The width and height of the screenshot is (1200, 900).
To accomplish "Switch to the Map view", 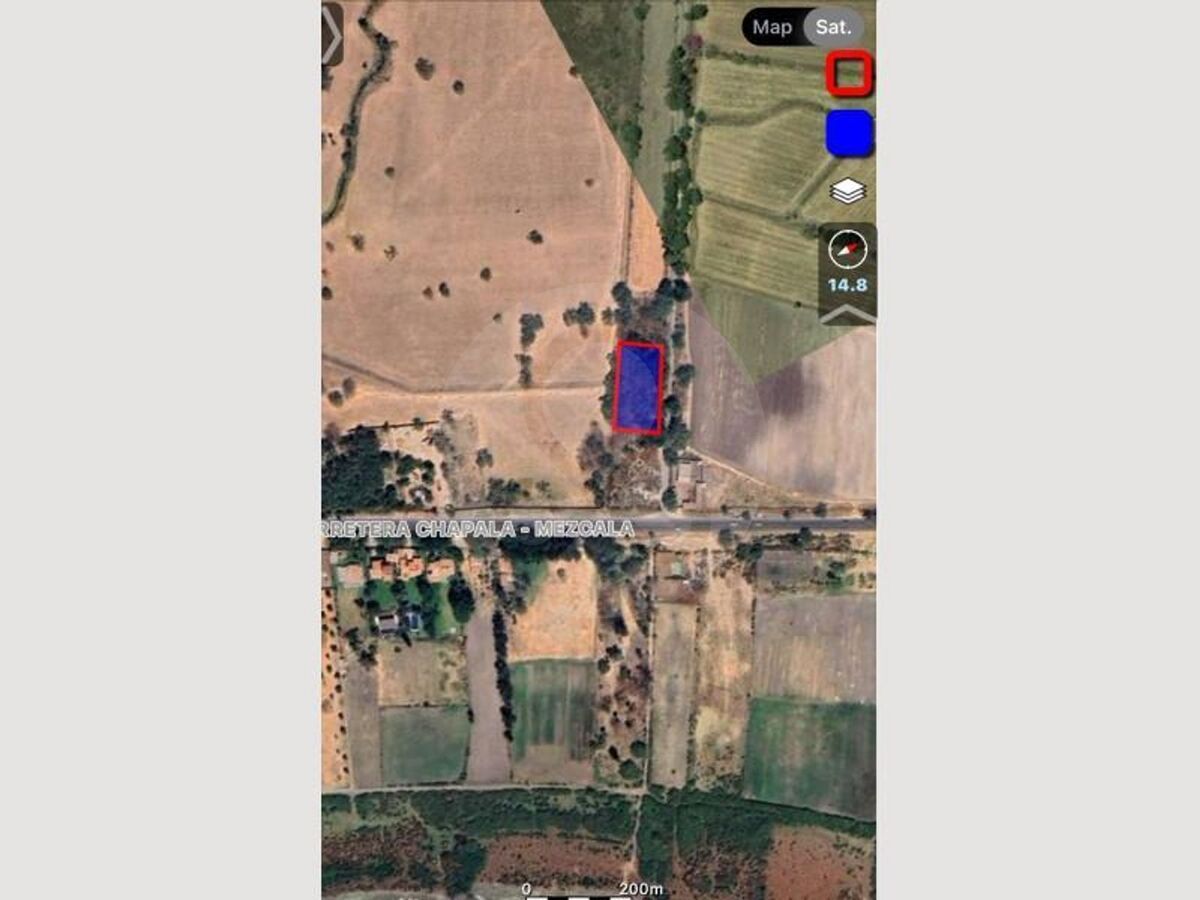I will (771, 27).
